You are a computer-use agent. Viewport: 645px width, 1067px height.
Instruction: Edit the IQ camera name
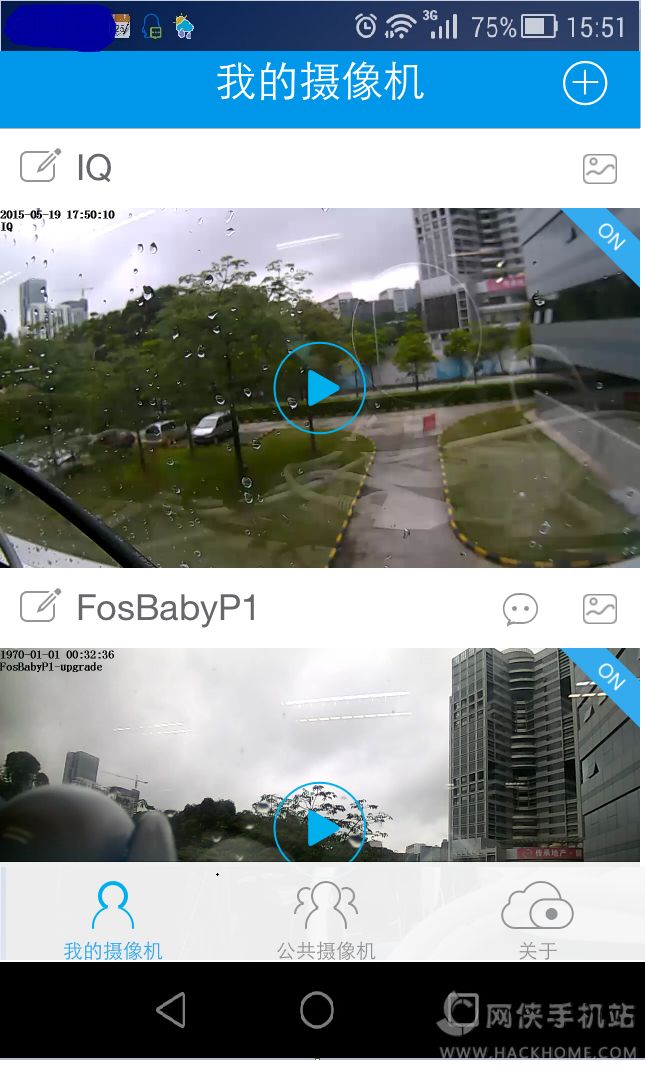40,165
